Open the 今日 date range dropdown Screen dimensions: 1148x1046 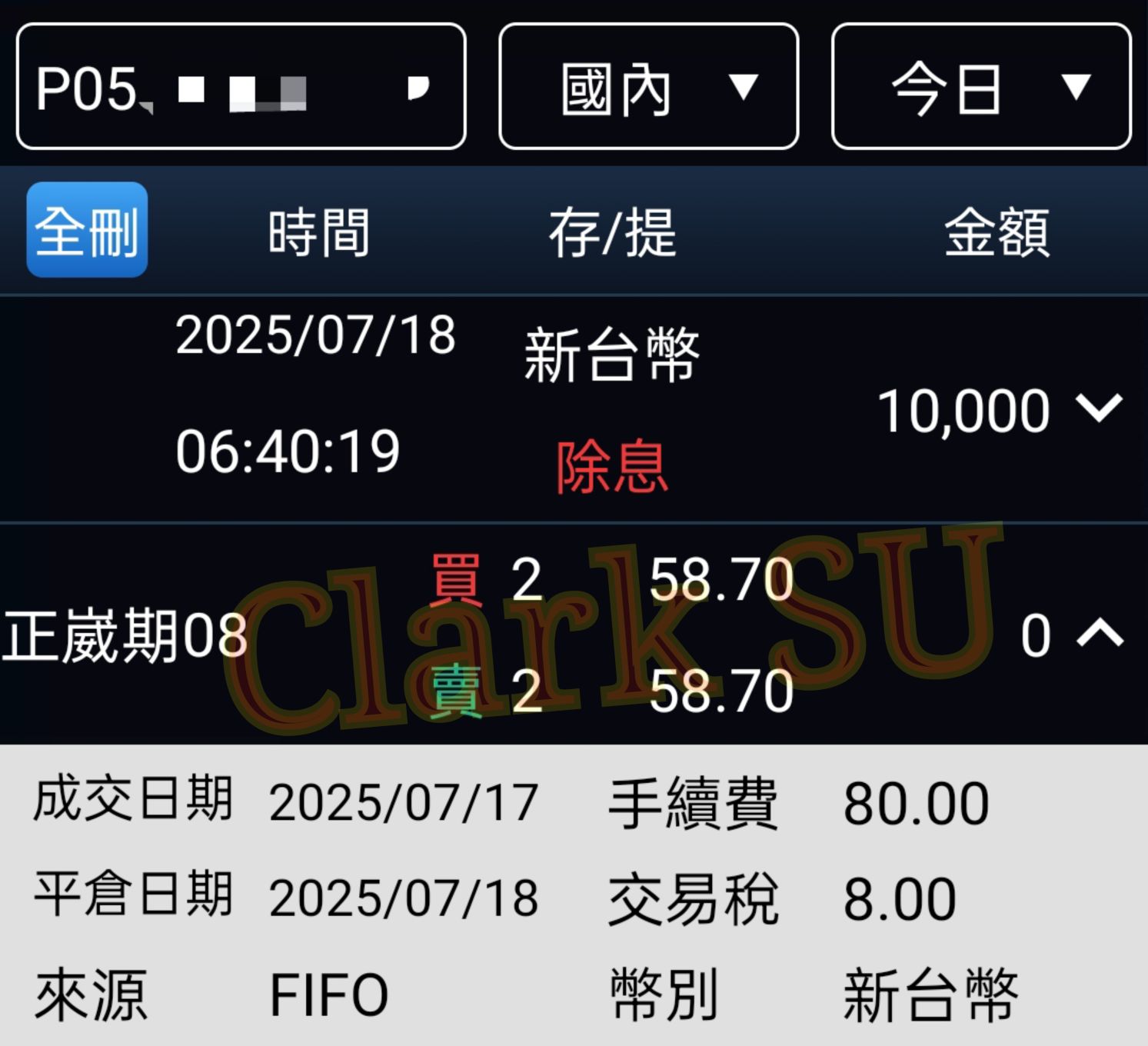click(x=981, y=86)
